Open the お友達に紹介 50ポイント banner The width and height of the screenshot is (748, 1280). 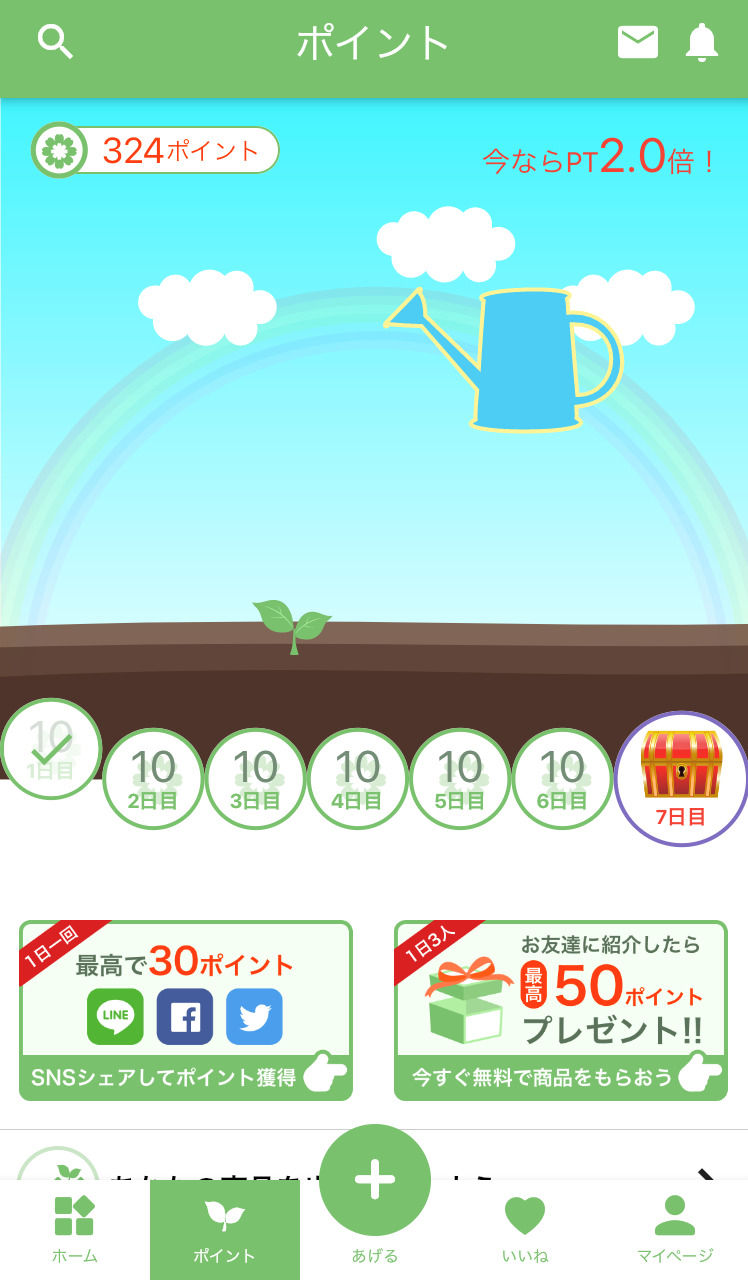[x=560, y=1010]
